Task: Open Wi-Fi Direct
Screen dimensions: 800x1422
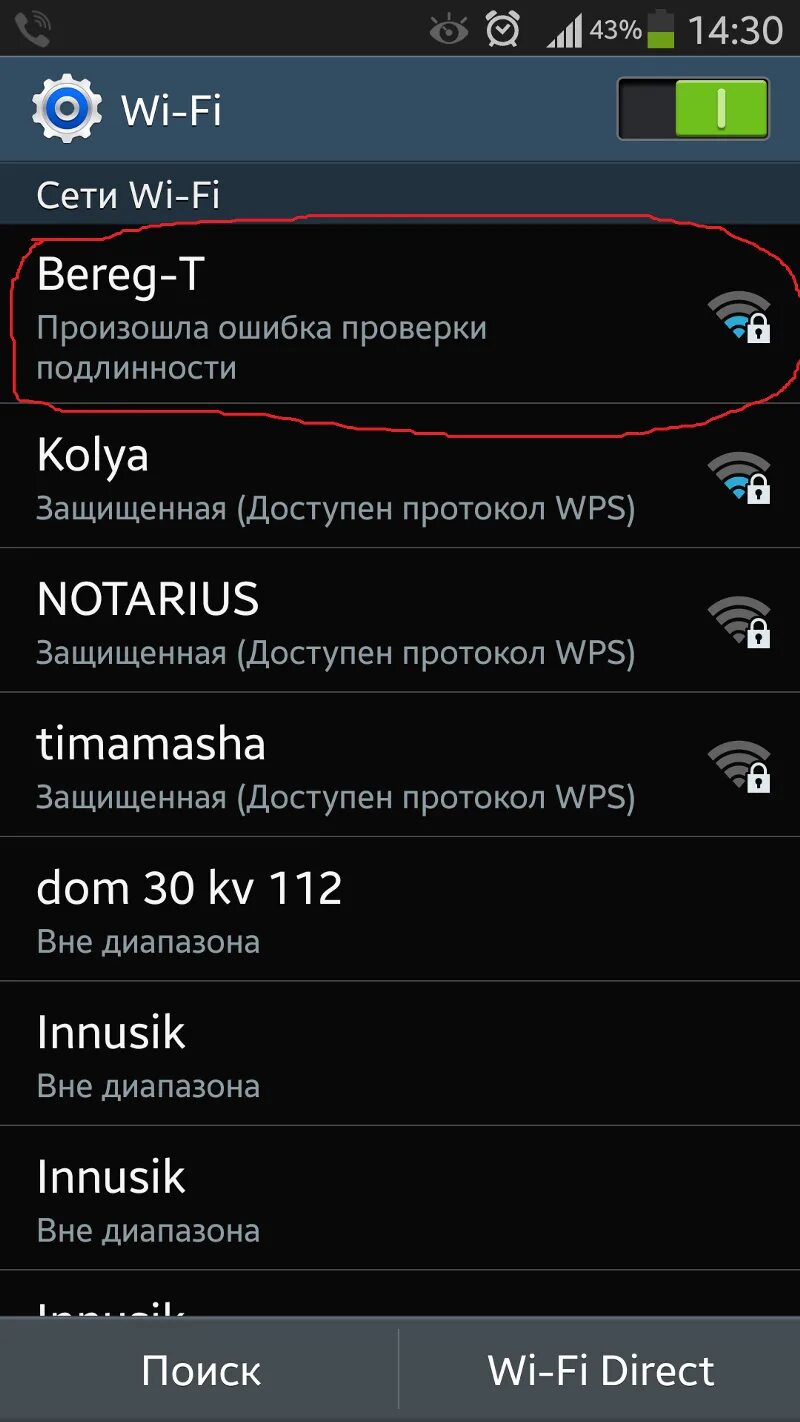Action: (x=601, y=1370)
